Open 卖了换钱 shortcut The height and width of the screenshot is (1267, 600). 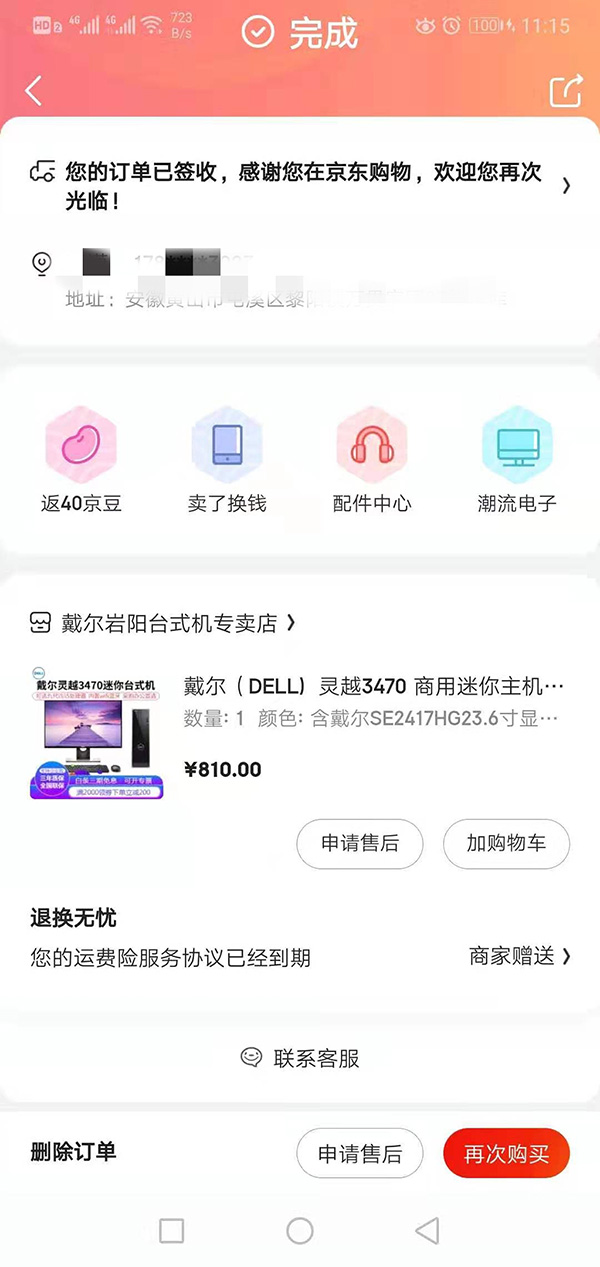[x=227, y=460]
